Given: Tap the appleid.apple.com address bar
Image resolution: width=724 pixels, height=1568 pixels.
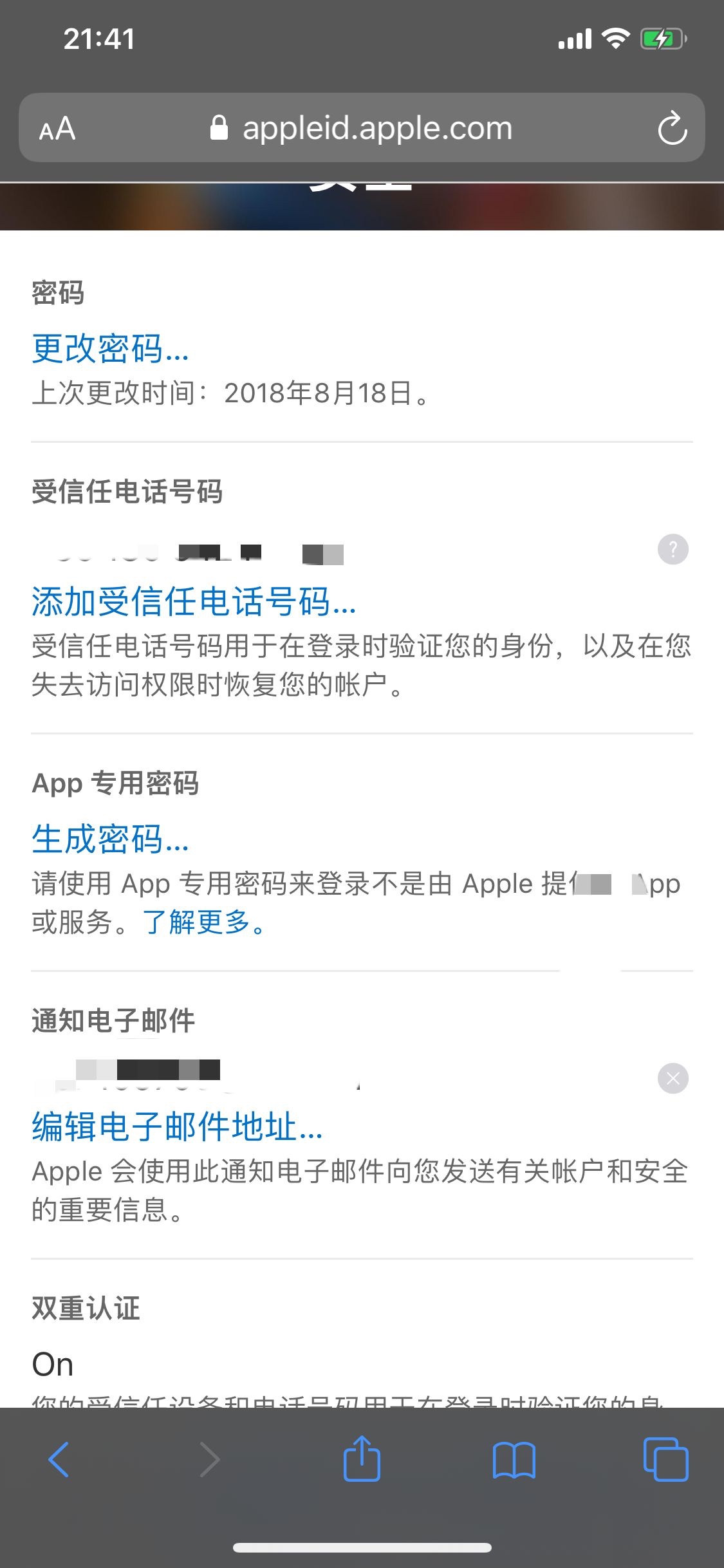Looking at the screenshot, I should point(362,129).
